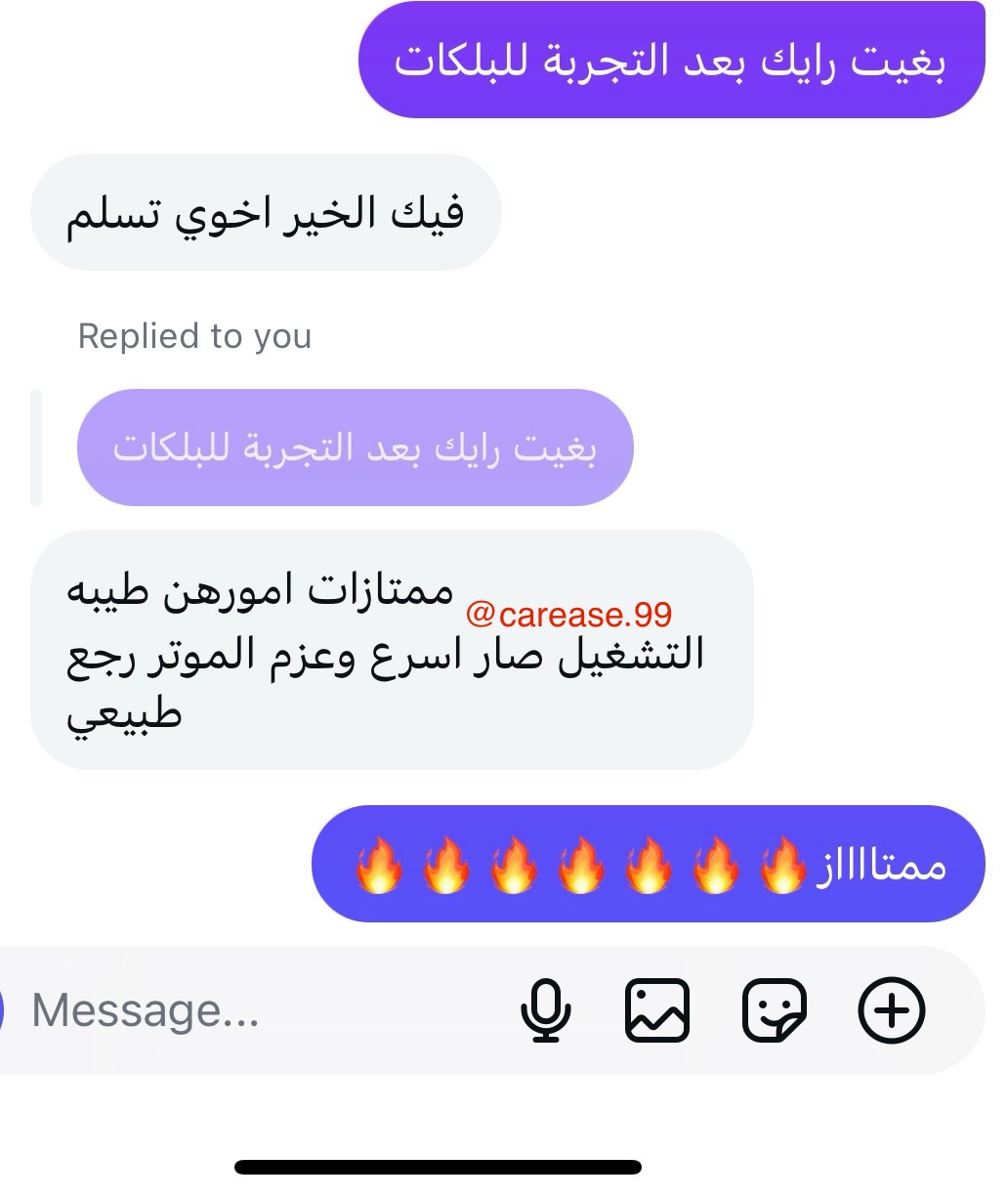Open the photo gallery picker icon
1008x1198 pixels.
click(656, 1010)
